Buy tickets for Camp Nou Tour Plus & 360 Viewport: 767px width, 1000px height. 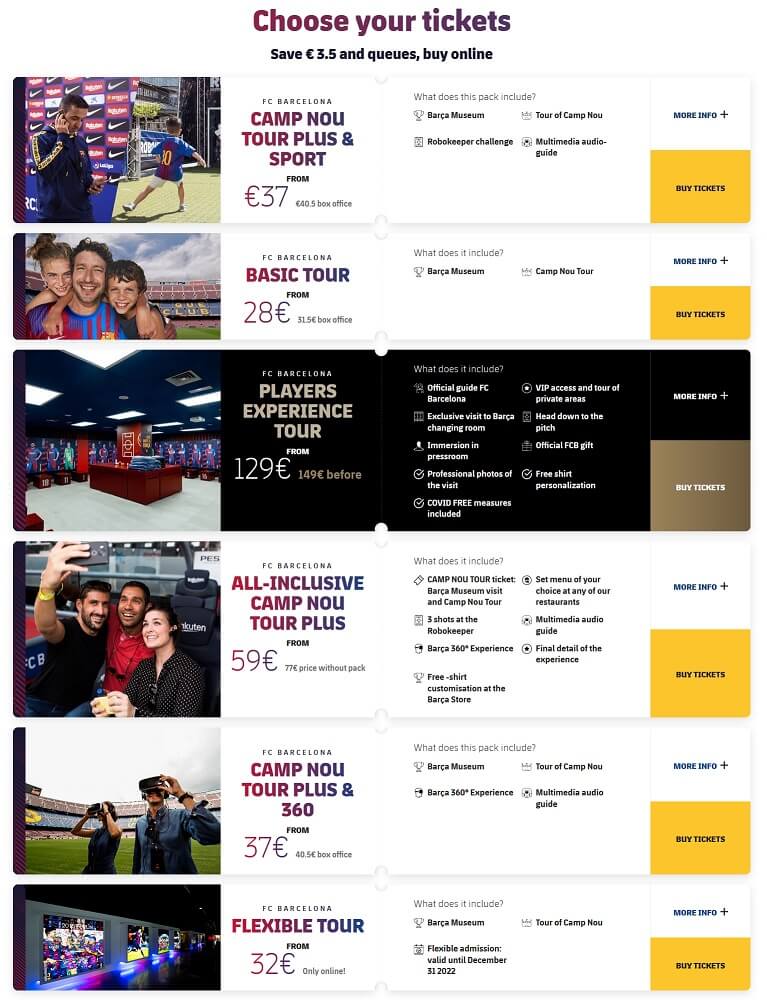pos(700,839)
